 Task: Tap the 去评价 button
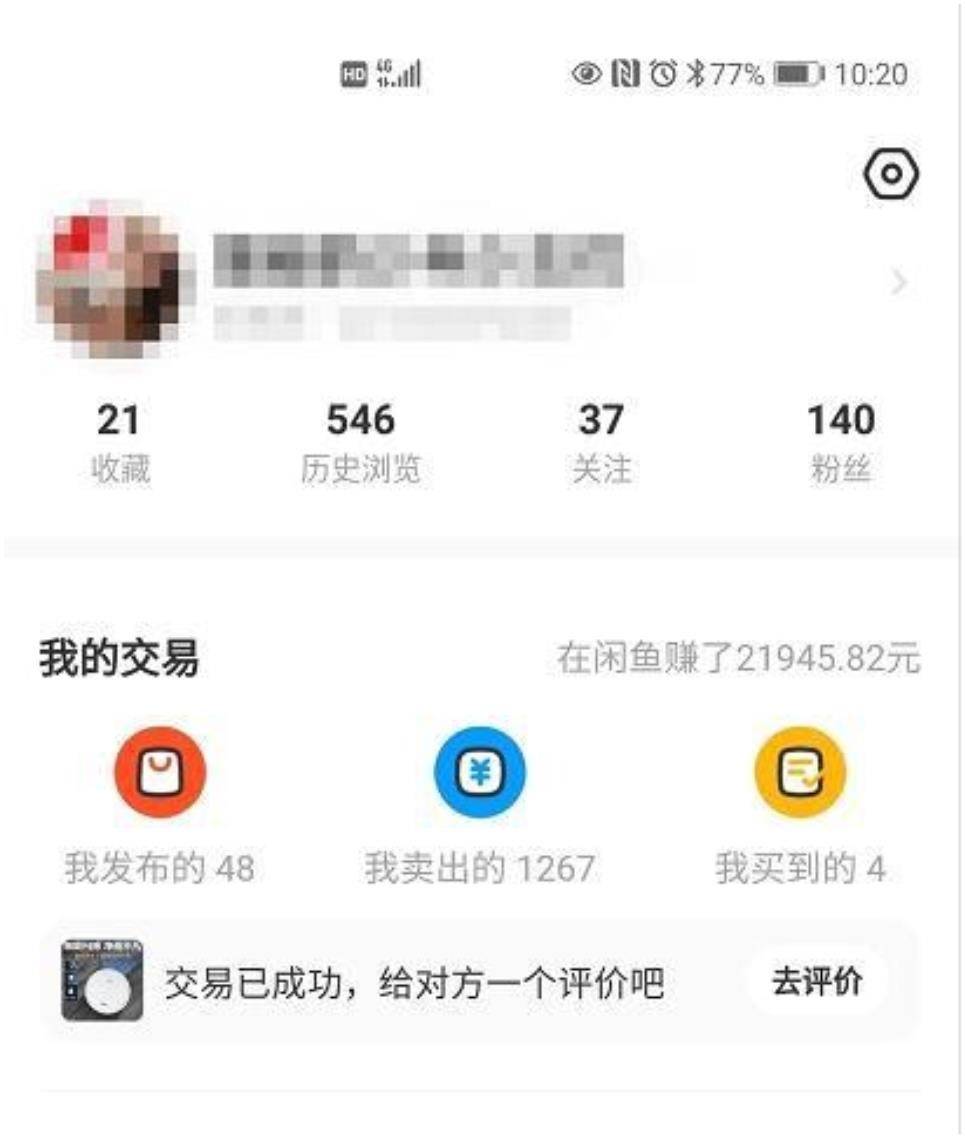(816, 983)
